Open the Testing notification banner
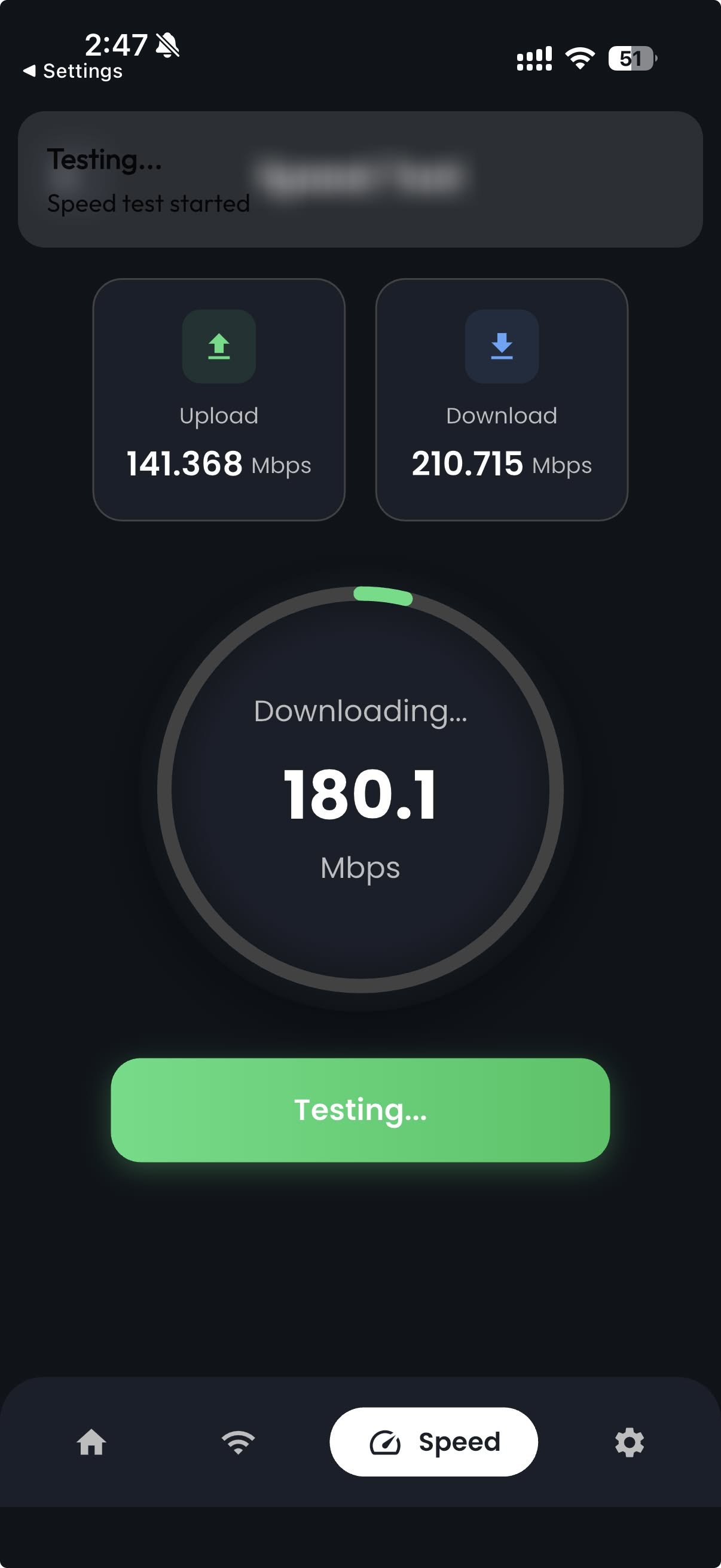 tap(360, 178)
